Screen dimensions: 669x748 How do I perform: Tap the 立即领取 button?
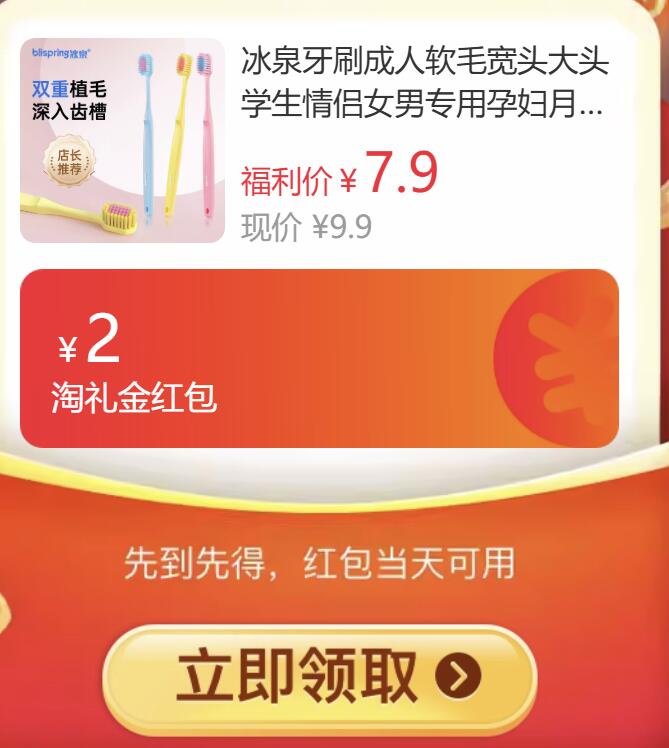click(319, 678)
